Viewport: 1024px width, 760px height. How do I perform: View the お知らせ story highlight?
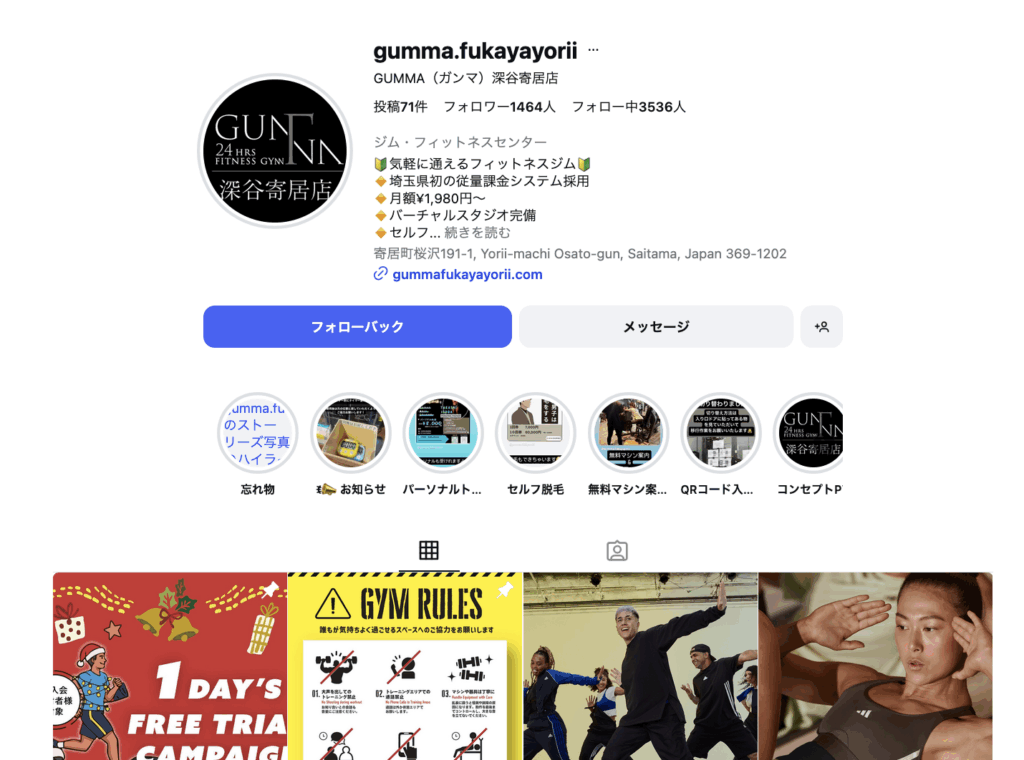tap(350, 433)
